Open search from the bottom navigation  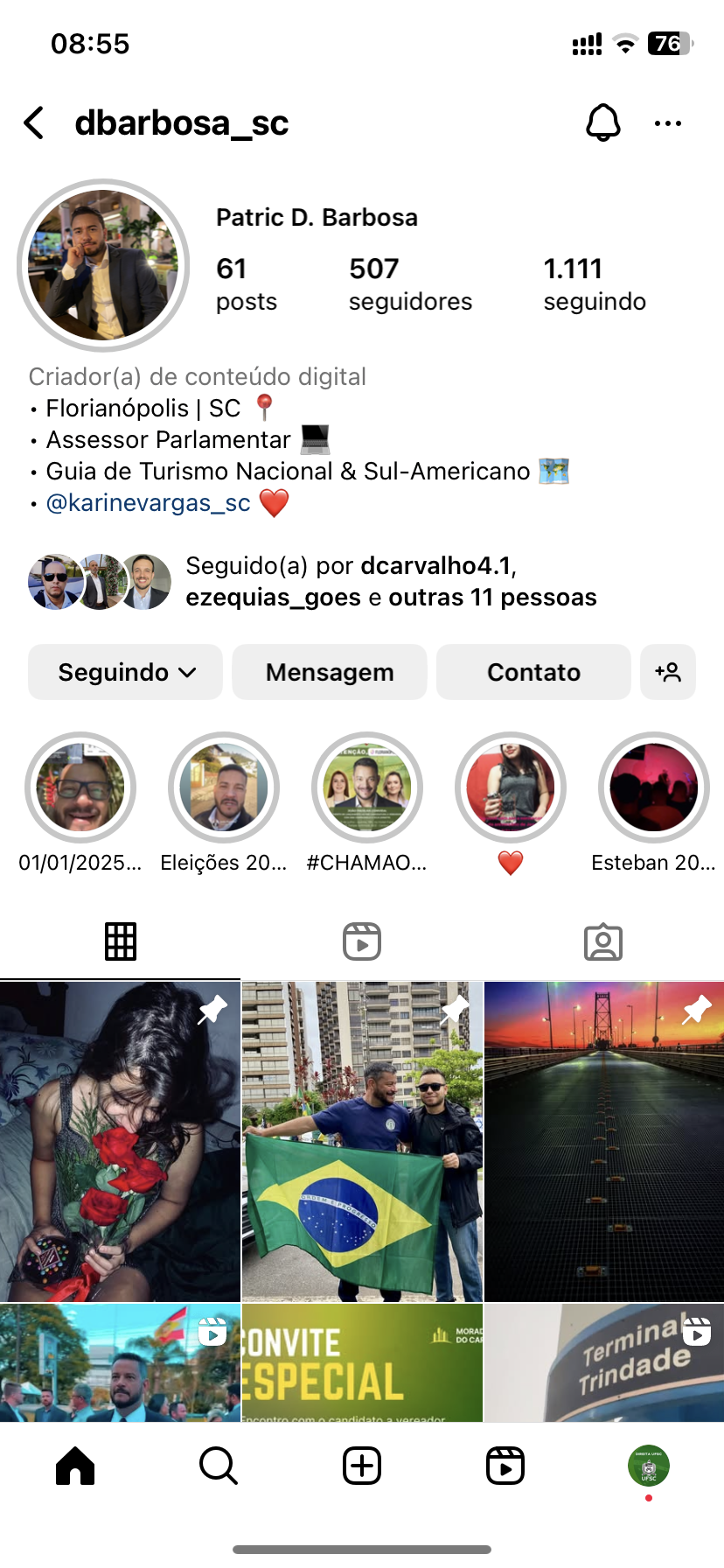coord(218,1466)
